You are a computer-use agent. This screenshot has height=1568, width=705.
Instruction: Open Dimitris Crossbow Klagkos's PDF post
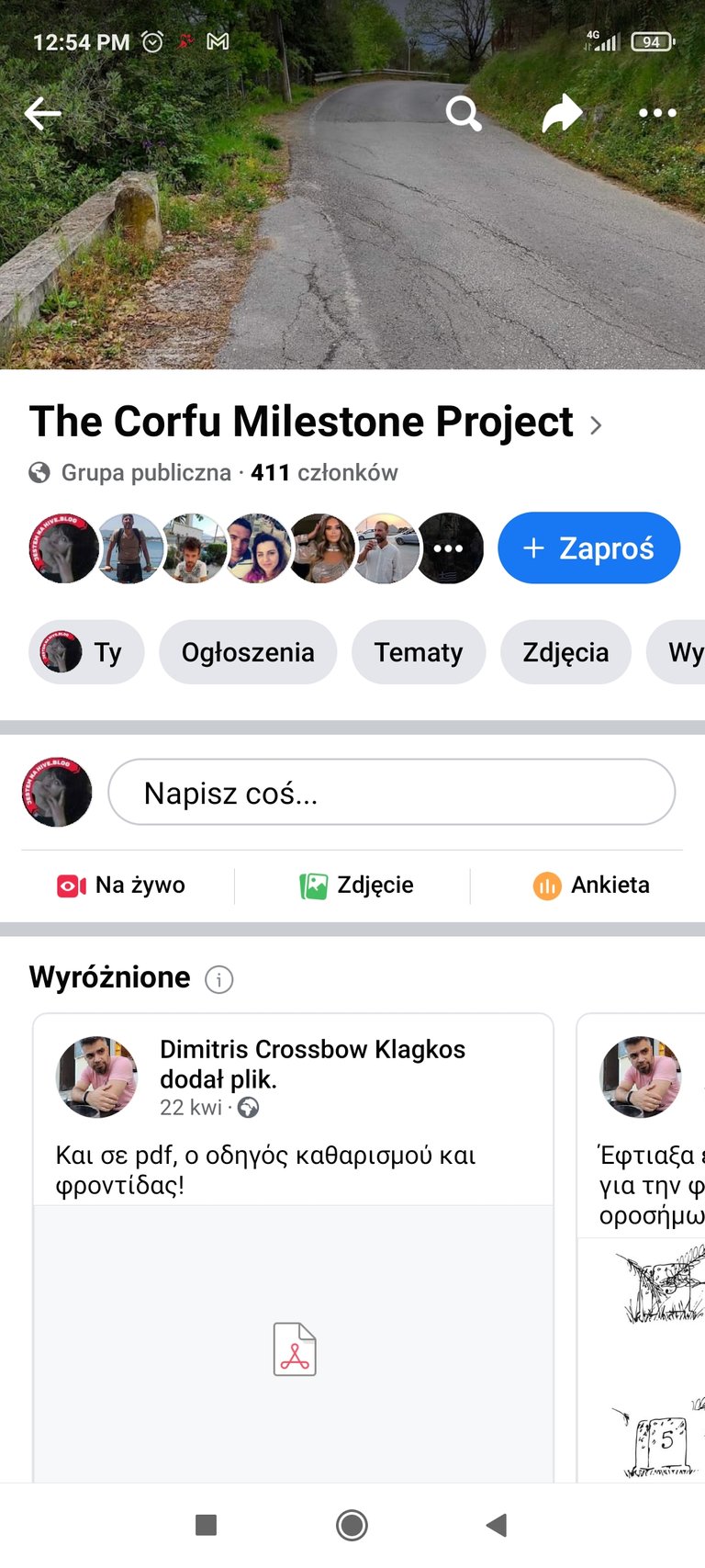point(294,1249)
